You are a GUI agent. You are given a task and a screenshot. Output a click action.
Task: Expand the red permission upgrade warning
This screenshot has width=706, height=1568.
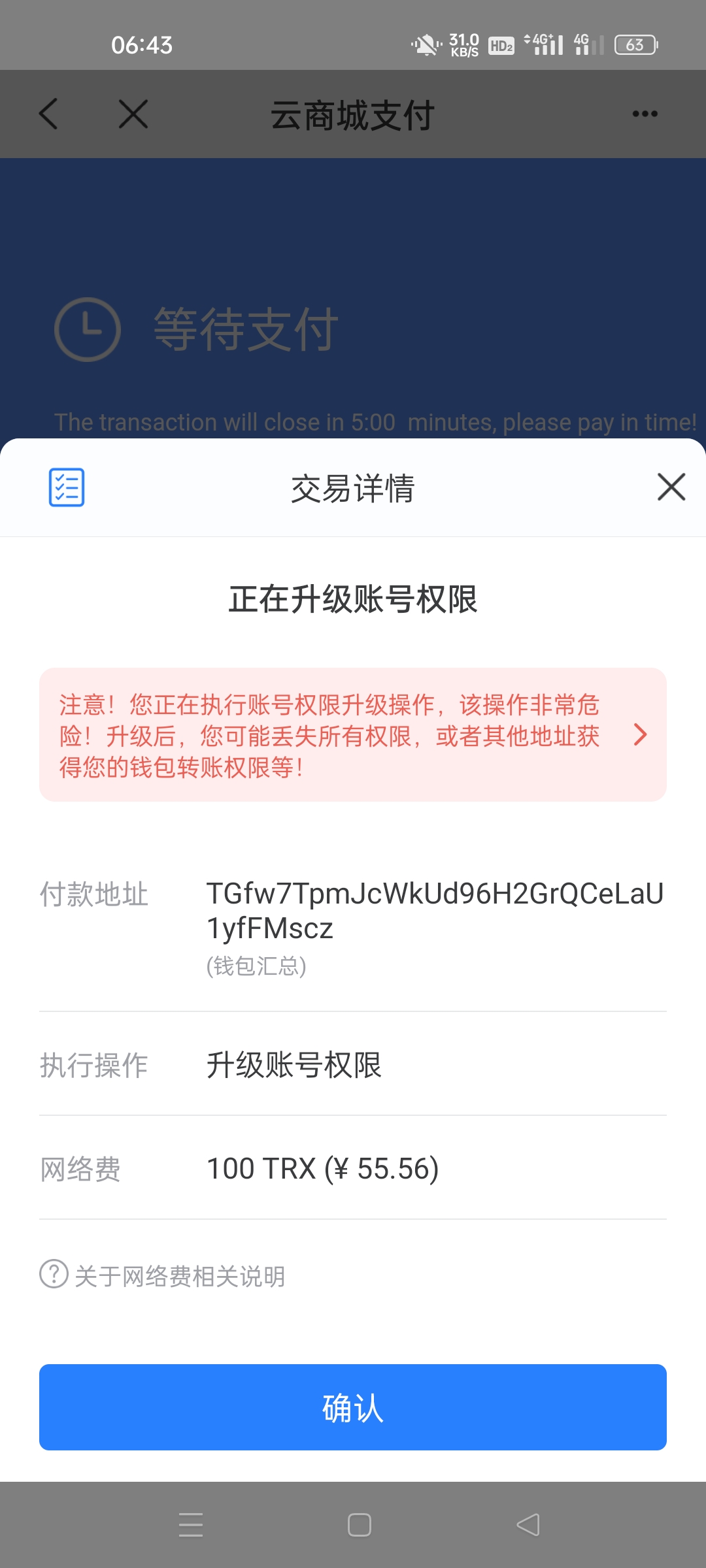pyautogui.click(x=640, y=735)
